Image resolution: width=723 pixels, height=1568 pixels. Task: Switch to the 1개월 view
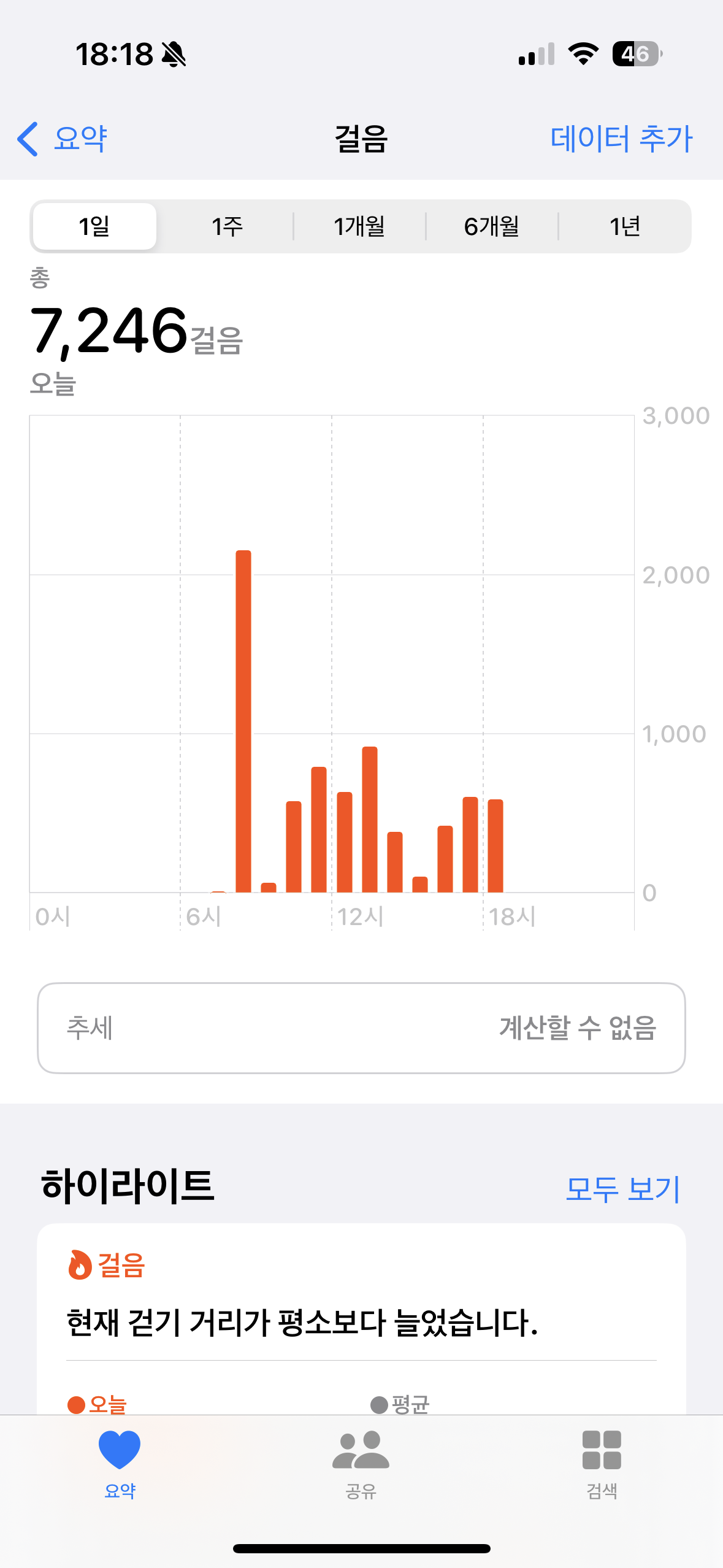click(x=359, y=226)
